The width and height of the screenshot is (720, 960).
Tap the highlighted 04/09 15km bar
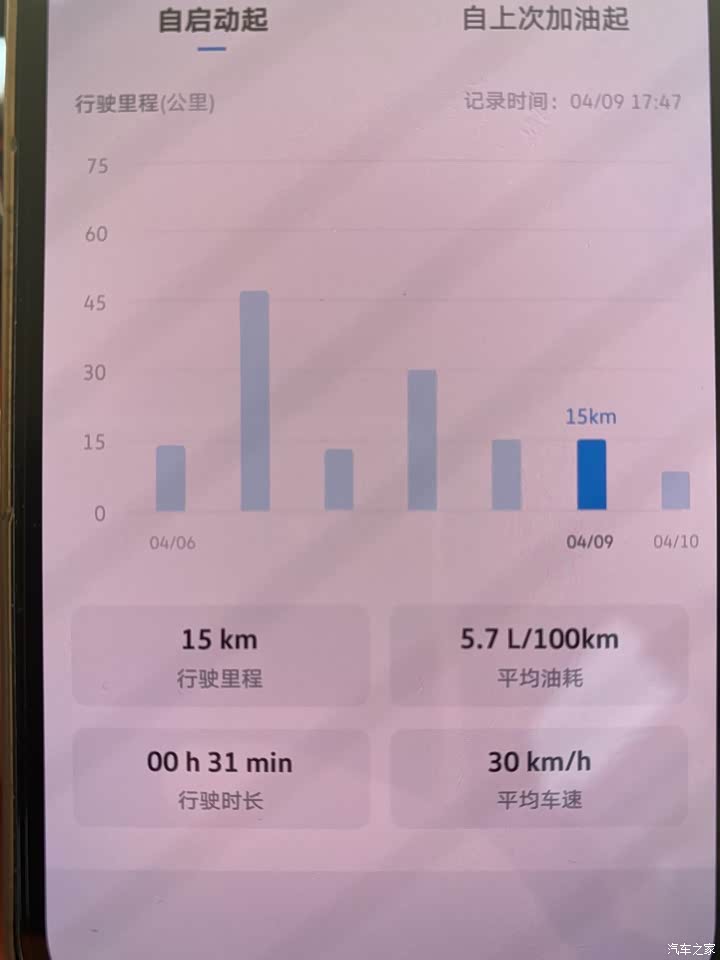[x=592, y=475]
